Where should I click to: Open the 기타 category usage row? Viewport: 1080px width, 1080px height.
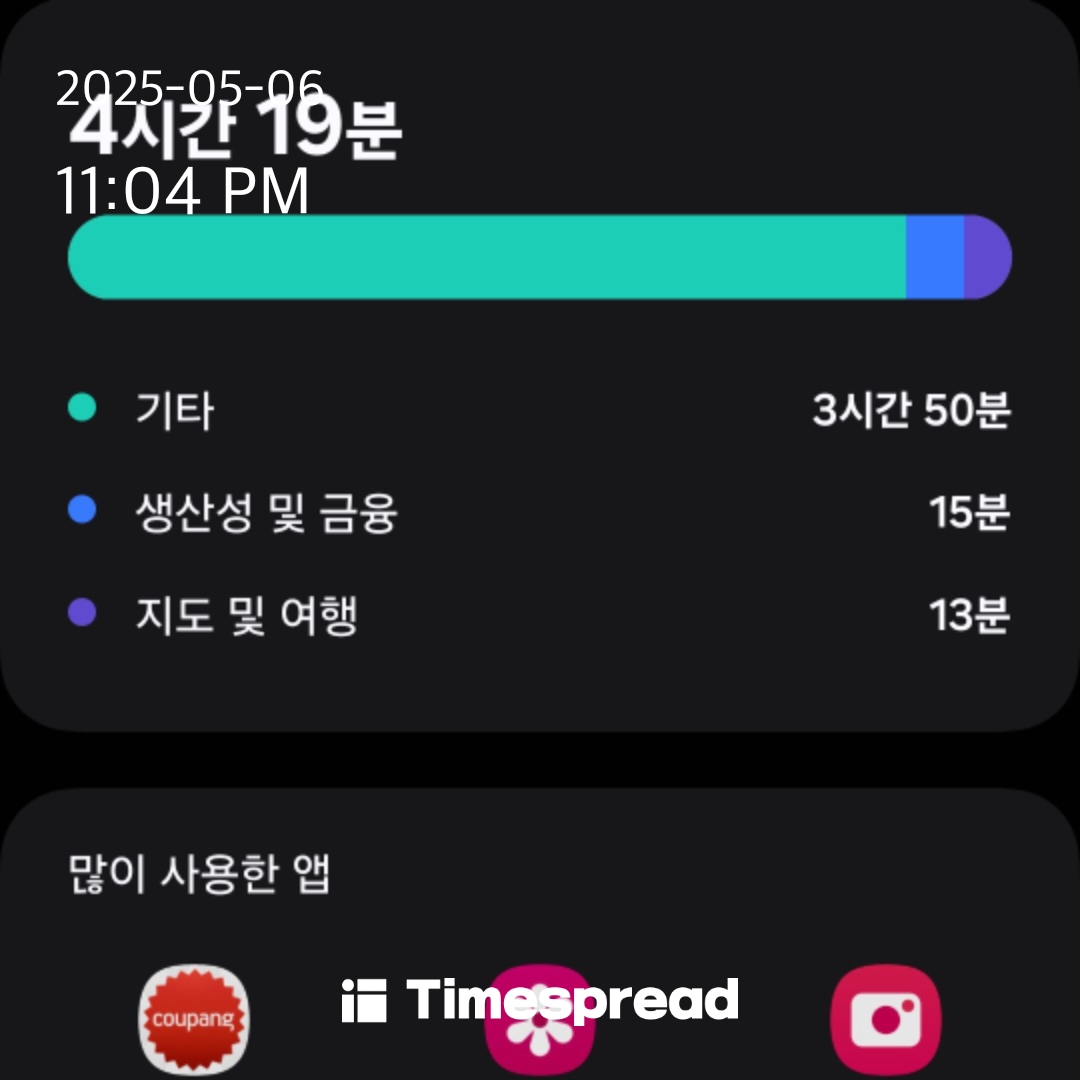(x=540, y=410)
